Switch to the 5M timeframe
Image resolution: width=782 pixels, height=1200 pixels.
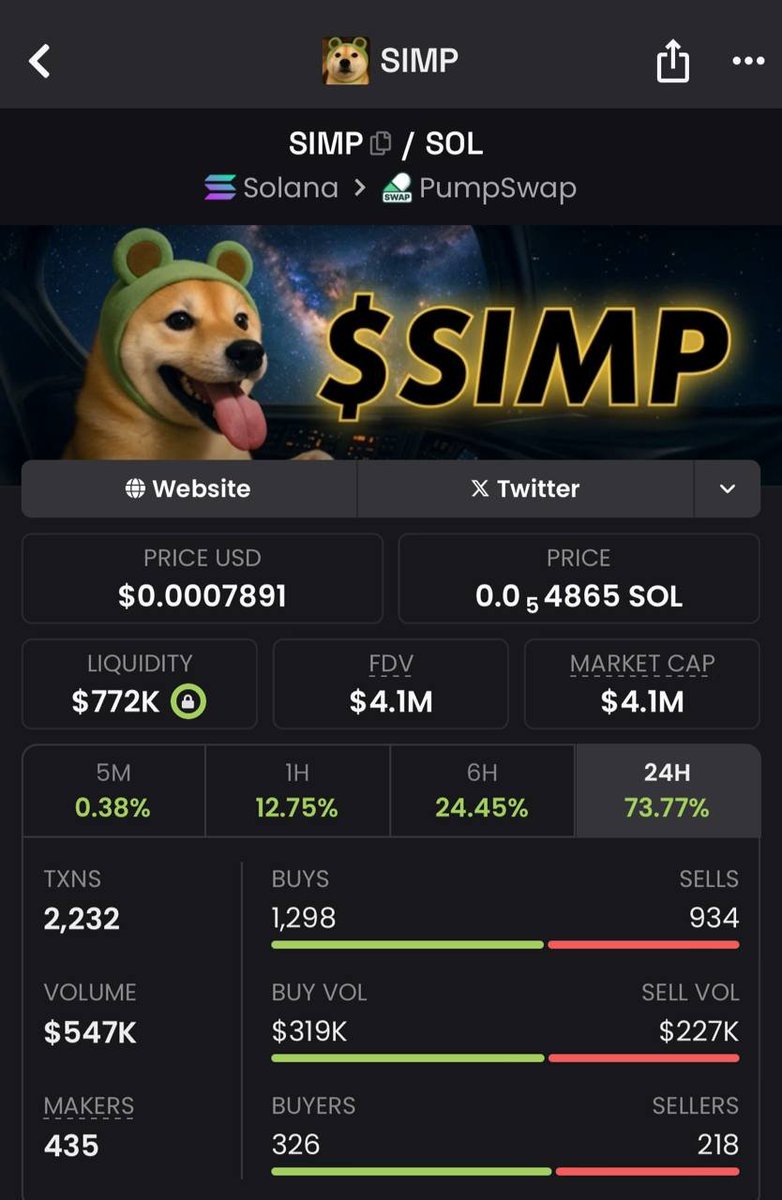click(x=113, y=790)
